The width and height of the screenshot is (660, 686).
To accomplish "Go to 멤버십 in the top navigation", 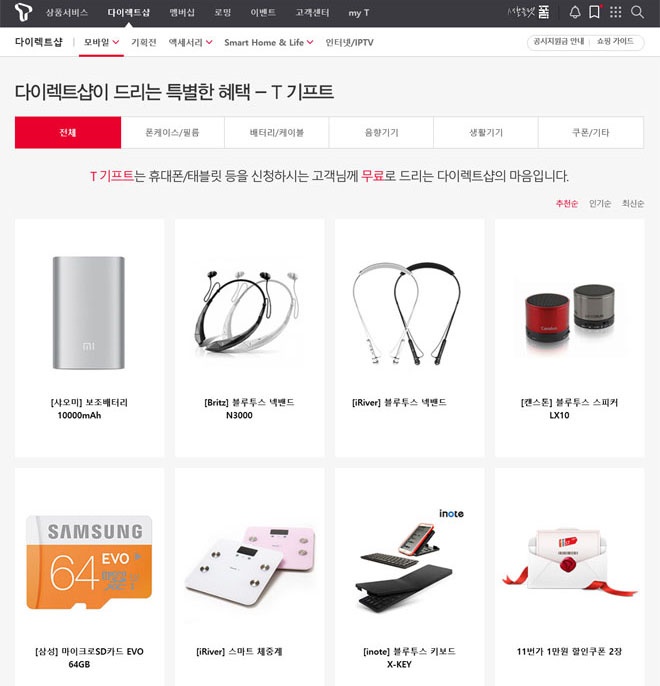I will click(182, 12).
